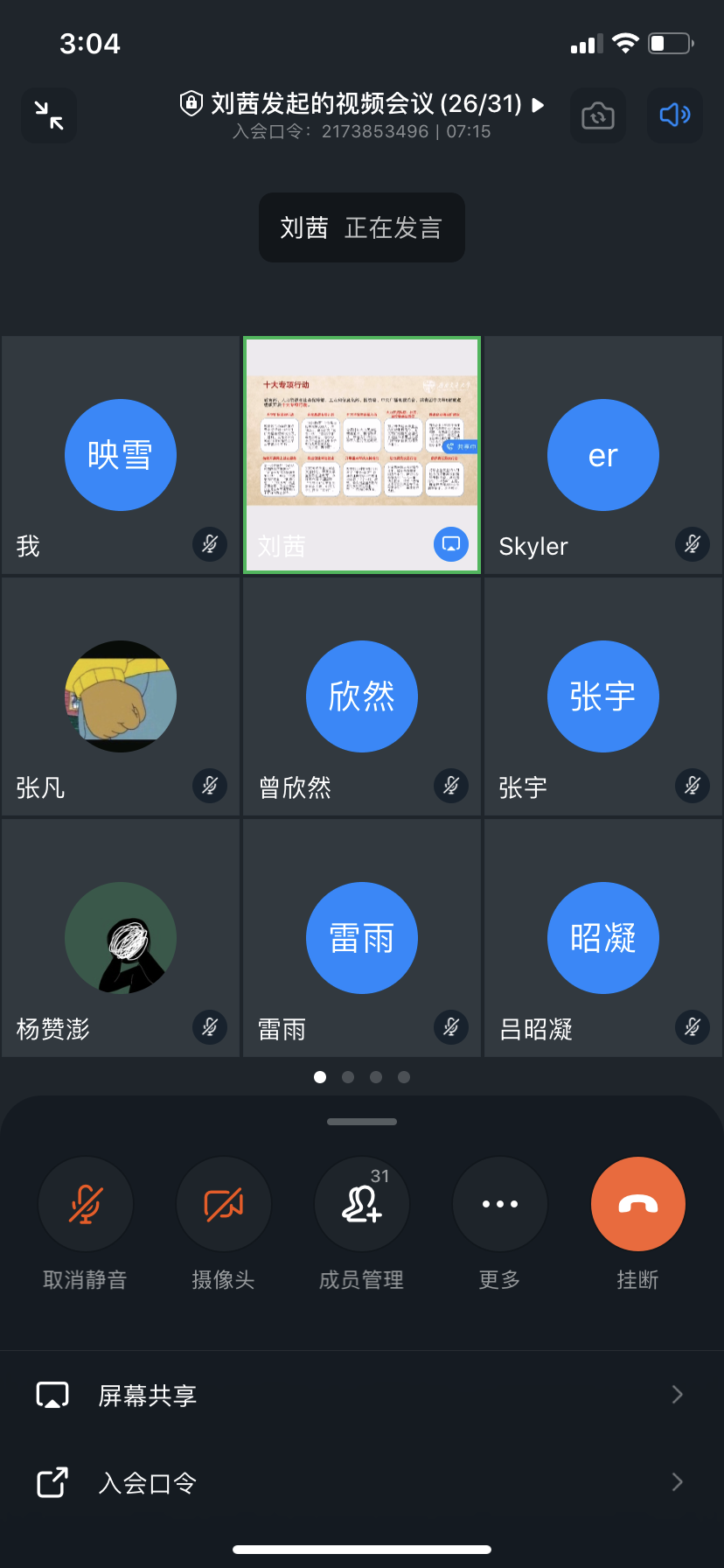Screen dimensions: 724x1568
Task: Hang up the call with 挂断
Action: [638, 1205]
